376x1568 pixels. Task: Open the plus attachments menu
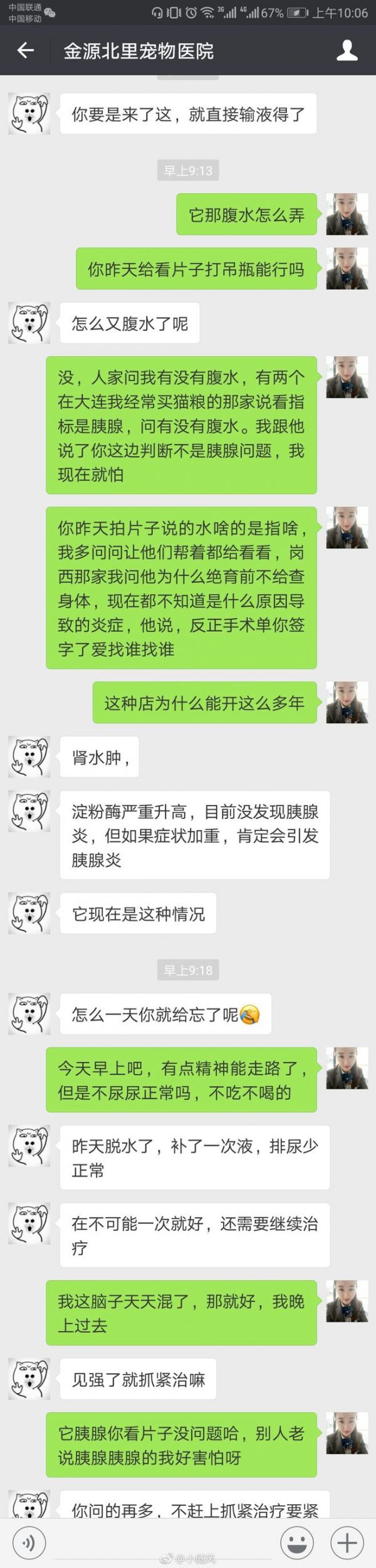click(347, 1542)
